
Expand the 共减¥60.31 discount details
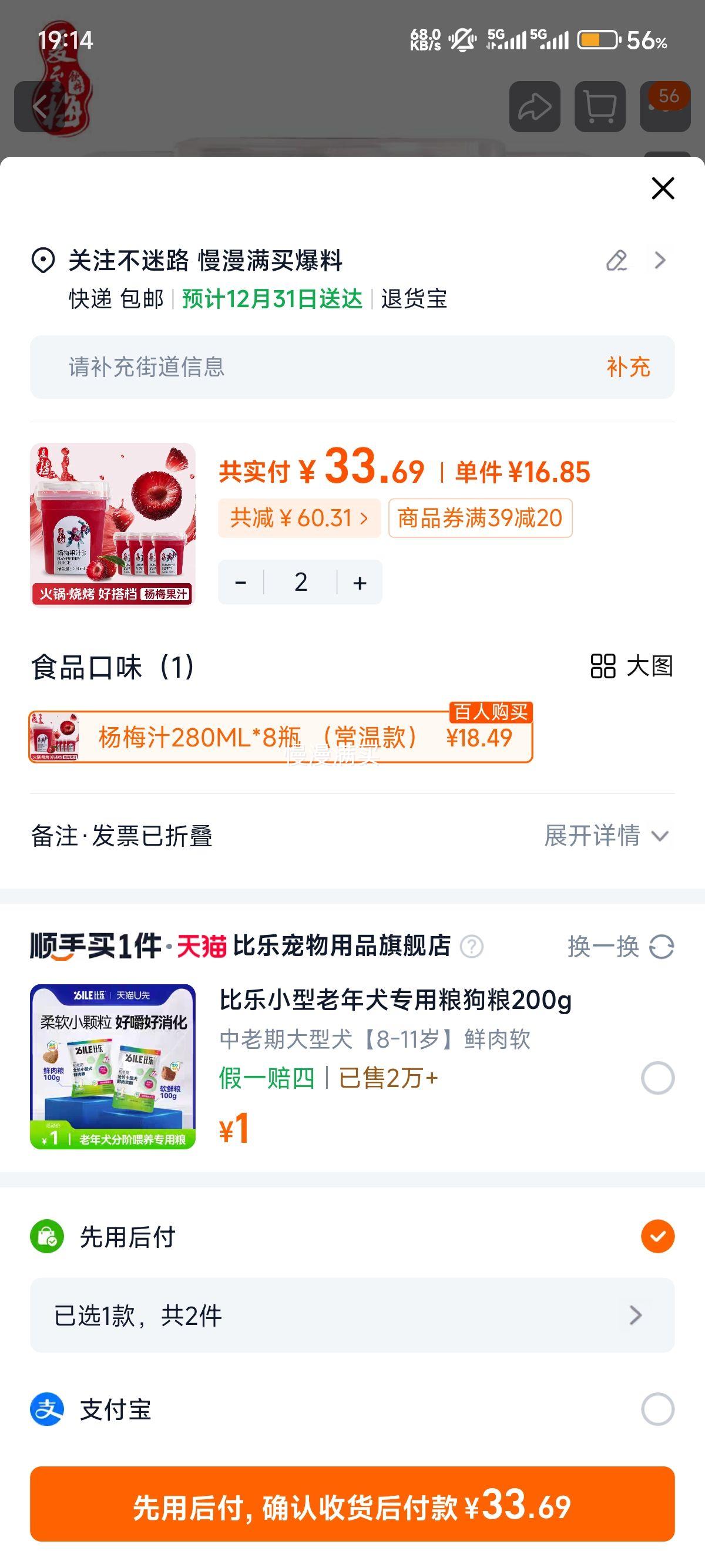click(298, 517)
